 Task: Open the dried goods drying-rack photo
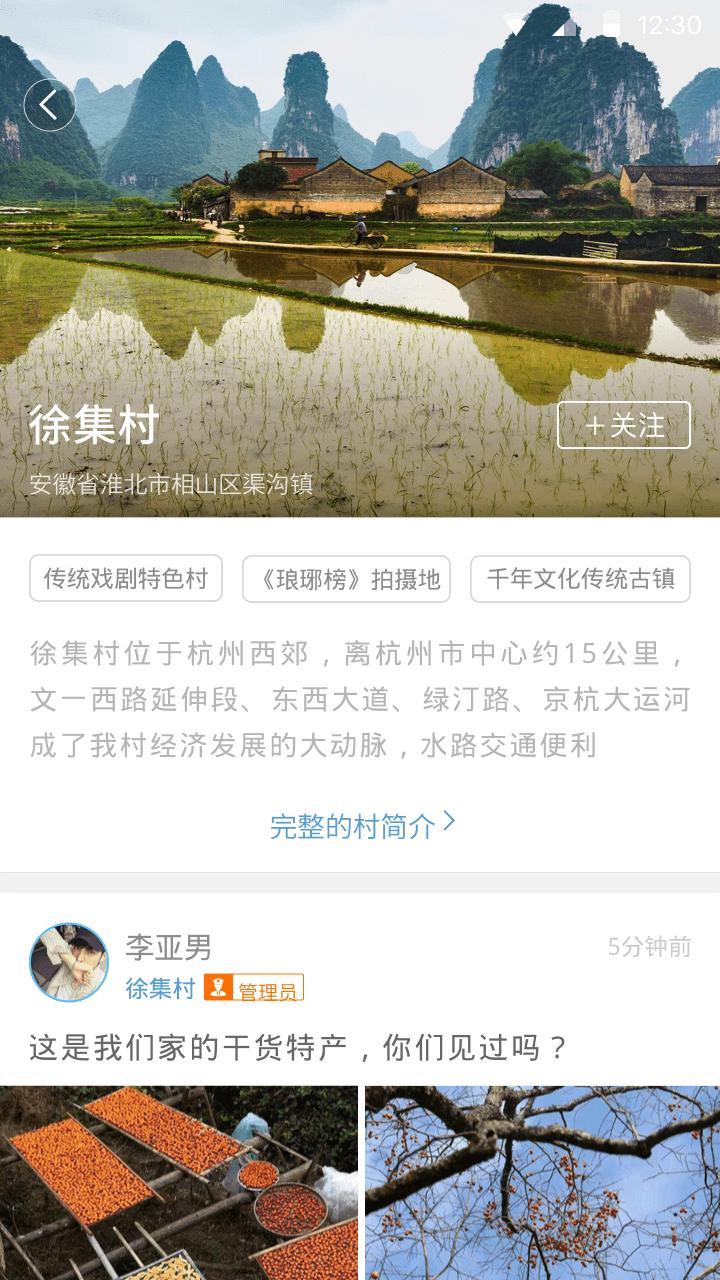coord(175,1180)
